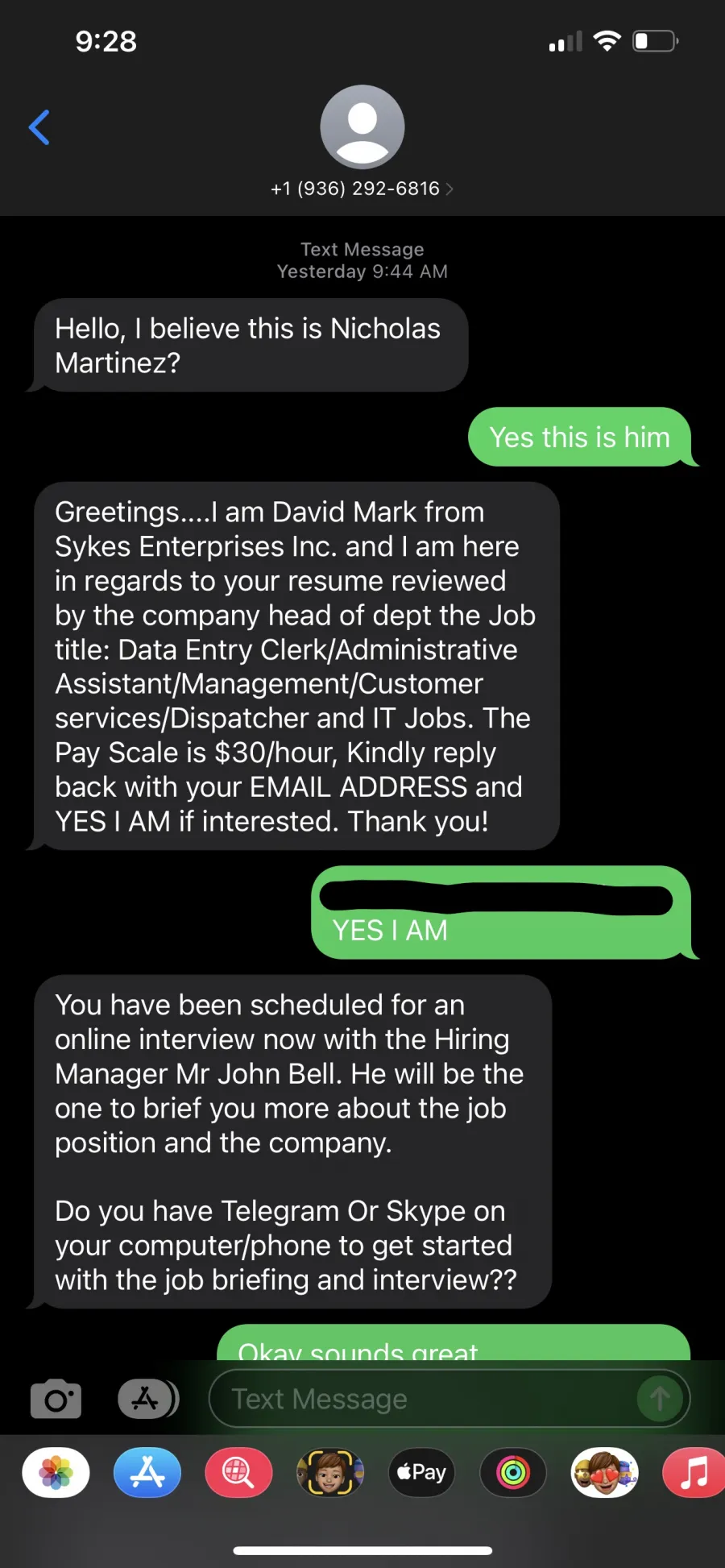Open the App Store in the drawer
Image resolution: width=725 pixels, height=1568 pixels.
click(147, 1473)
